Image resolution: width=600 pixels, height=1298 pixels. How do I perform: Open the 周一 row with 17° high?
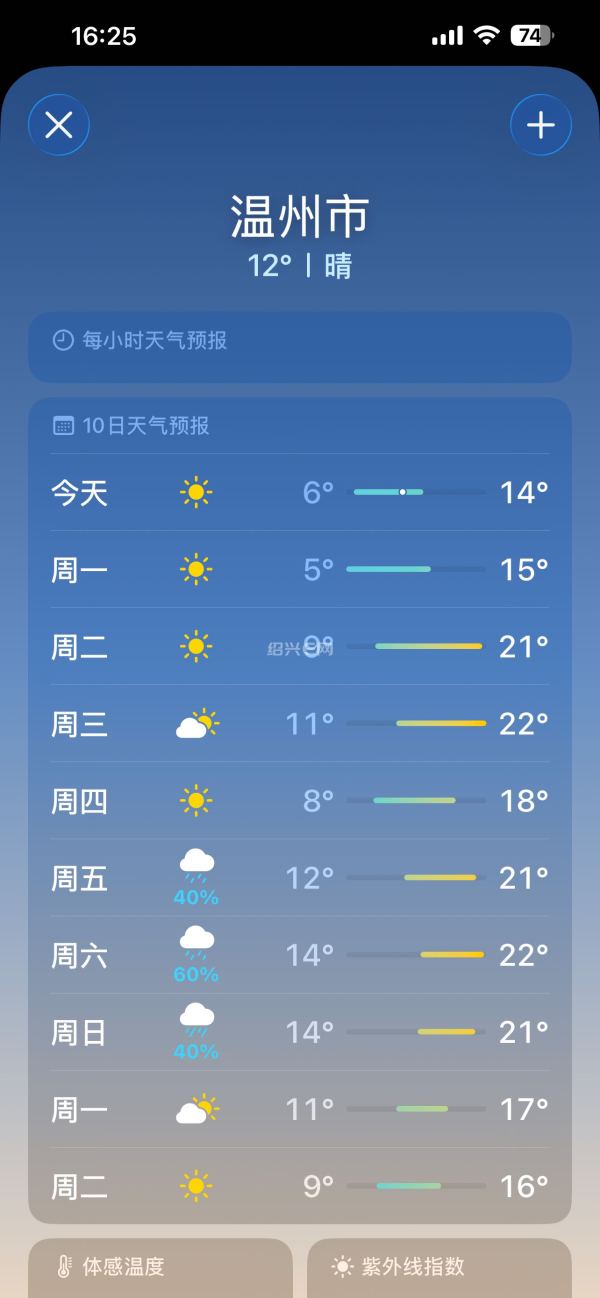tap(299, 1108)
